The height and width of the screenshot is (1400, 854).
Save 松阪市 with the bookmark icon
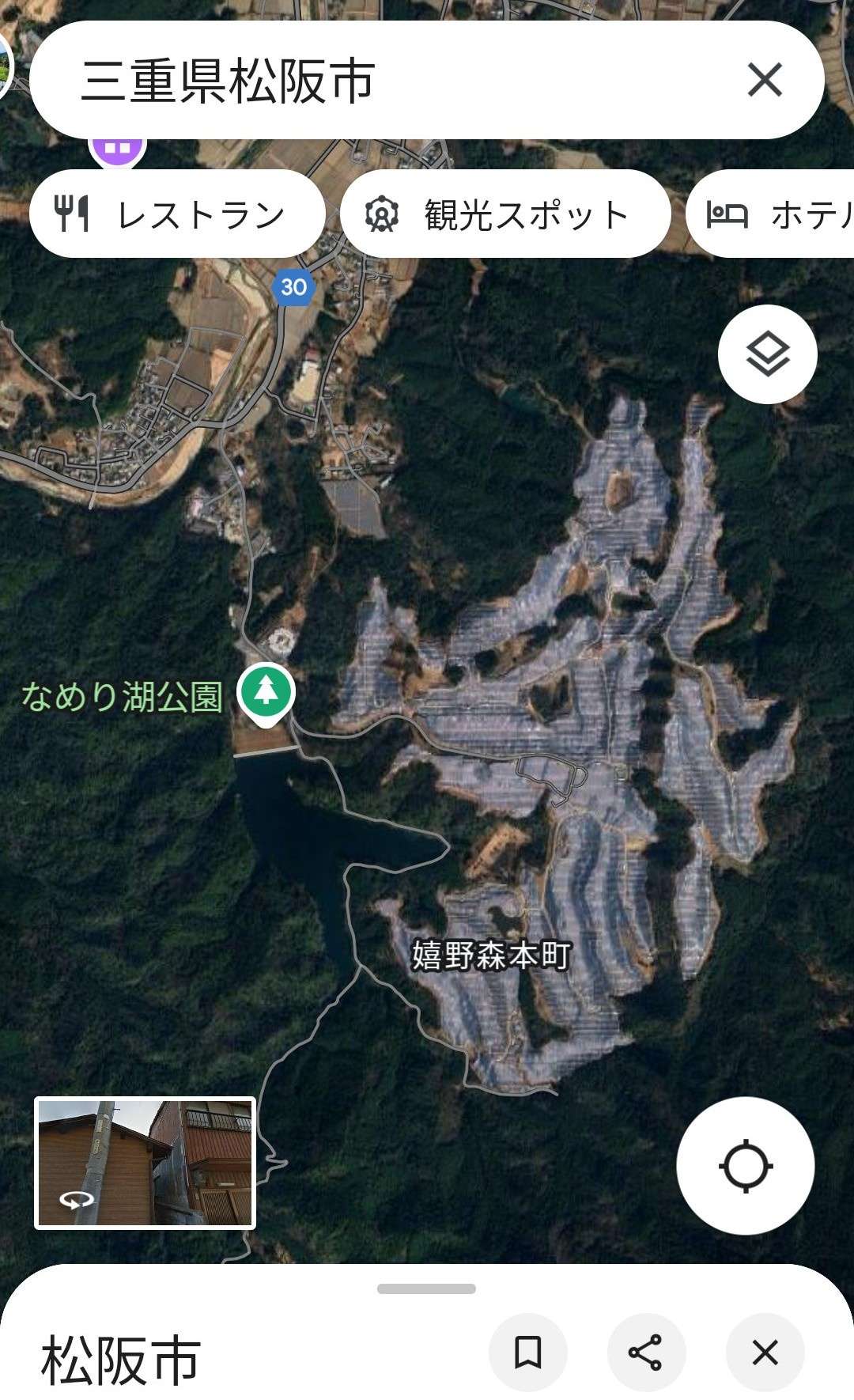coord(527,1353)
